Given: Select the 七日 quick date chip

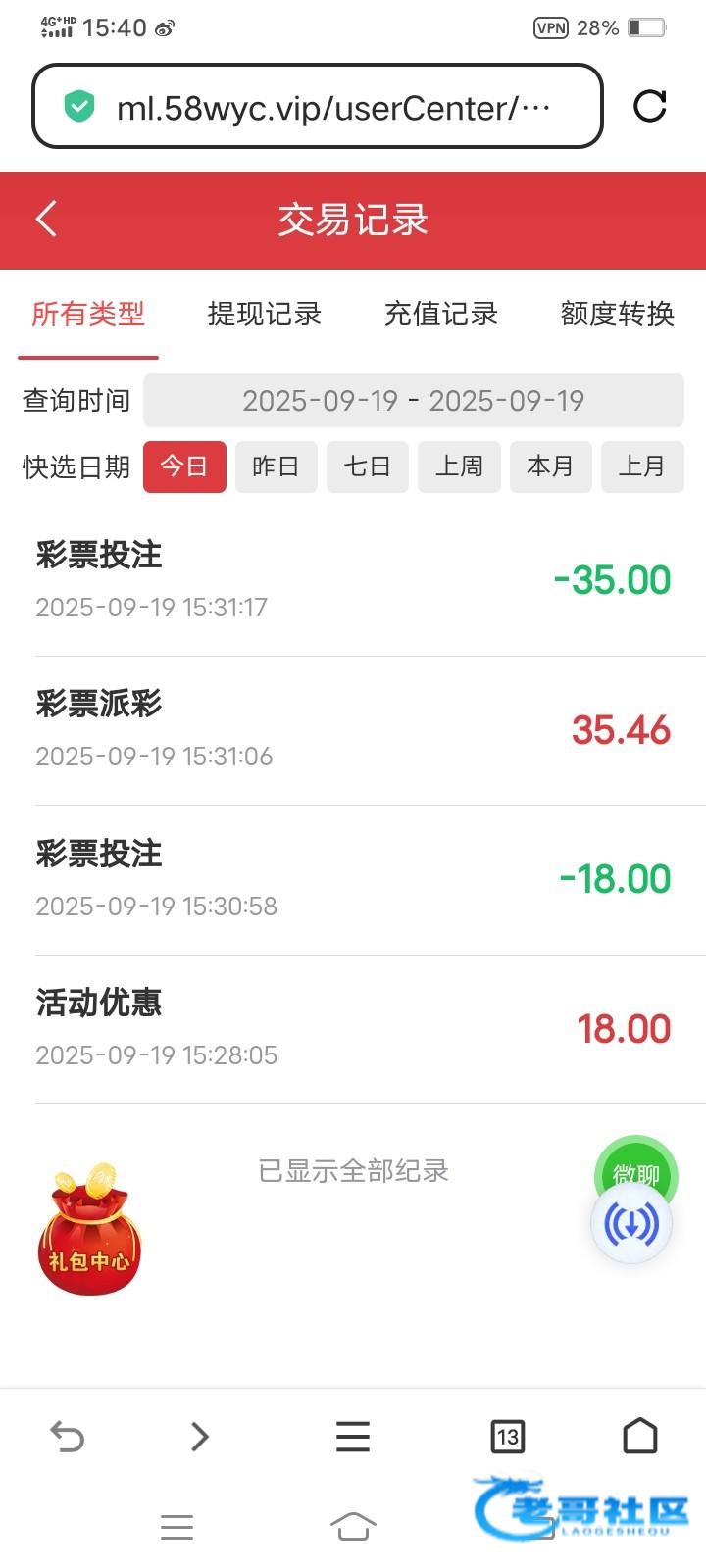Looking at the screenshot, I should [367, 466].
